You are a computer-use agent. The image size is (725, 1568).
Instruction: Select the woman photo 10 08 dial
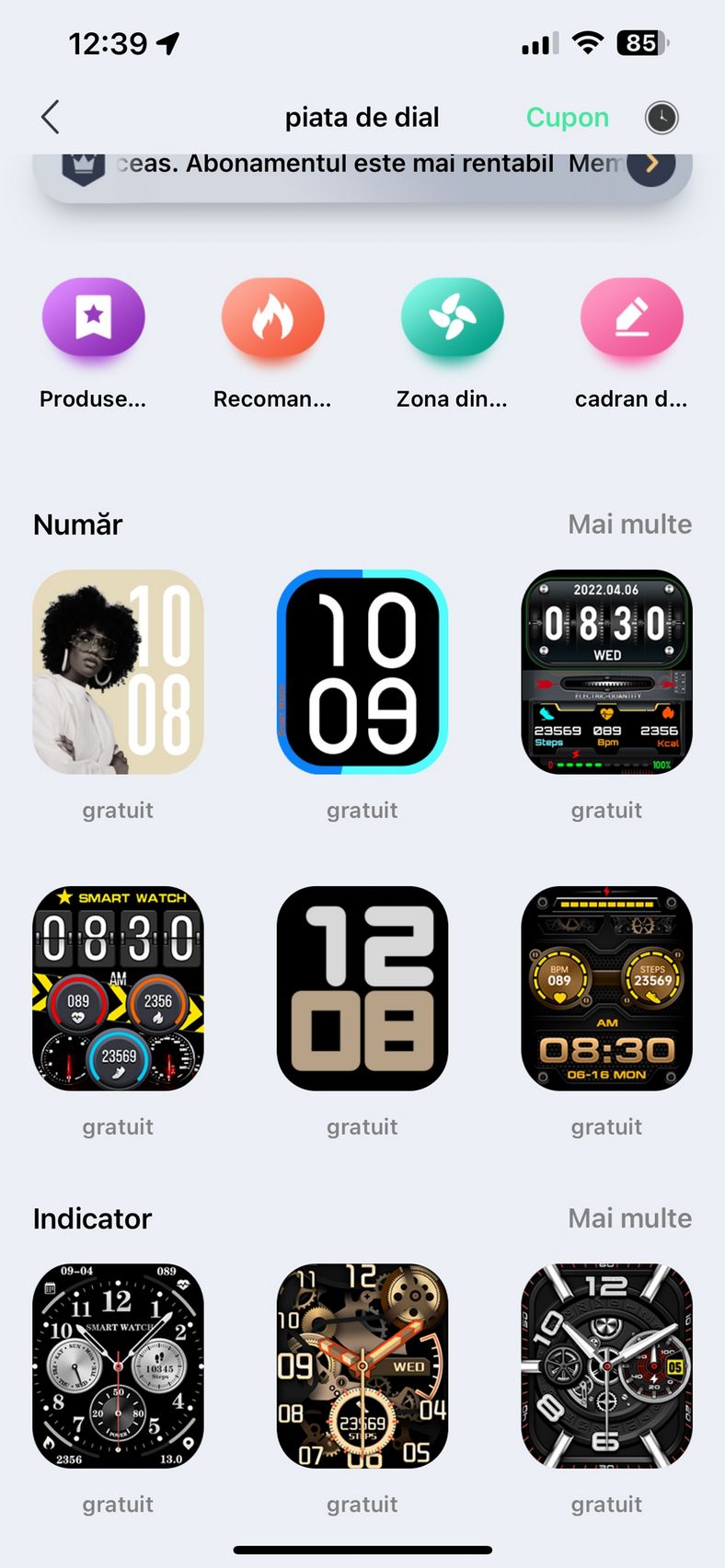pos(118,672)
